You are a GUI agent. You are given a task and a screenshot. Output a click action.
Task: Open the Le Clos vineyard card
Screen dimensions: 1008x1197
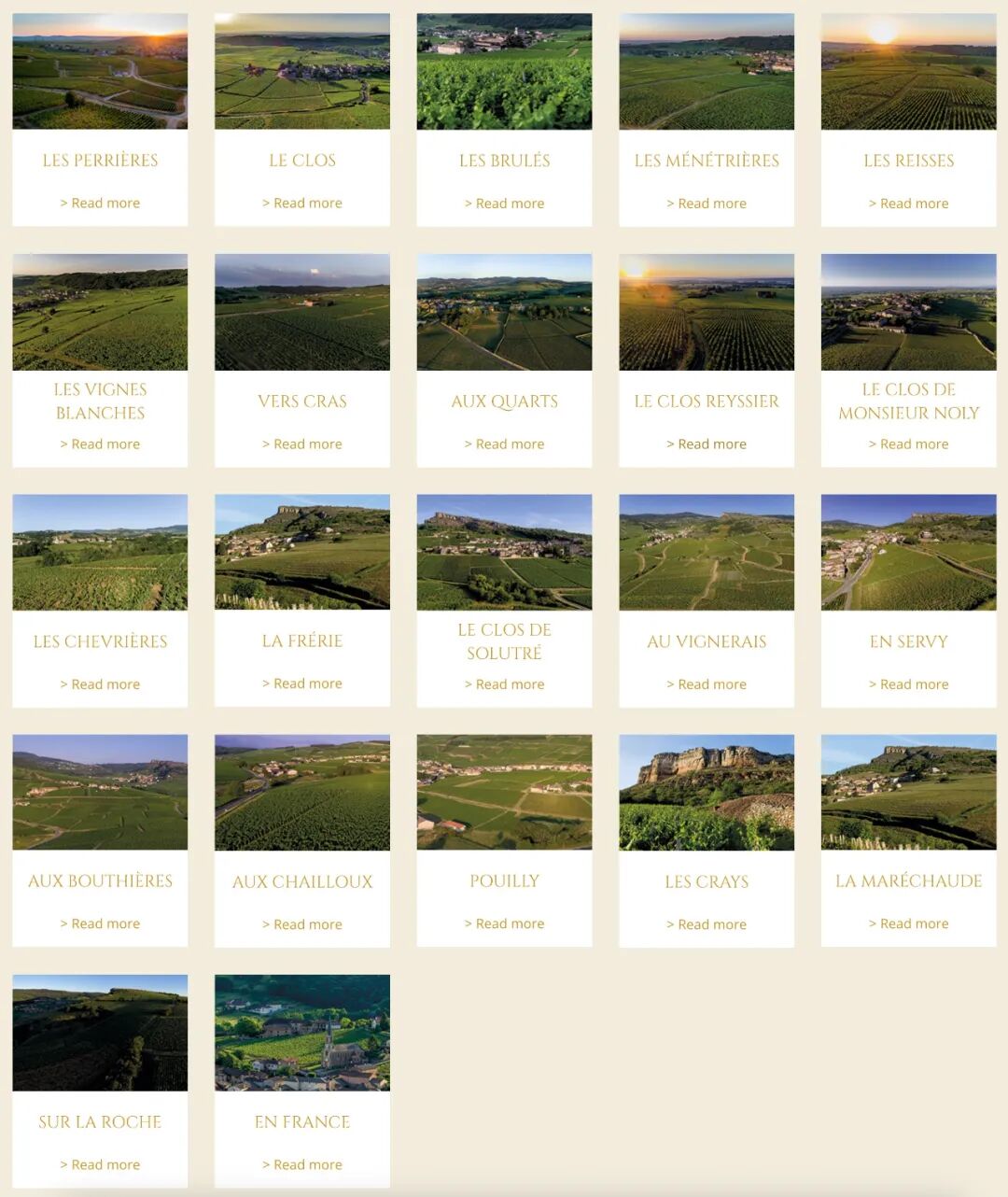(301, 160)
